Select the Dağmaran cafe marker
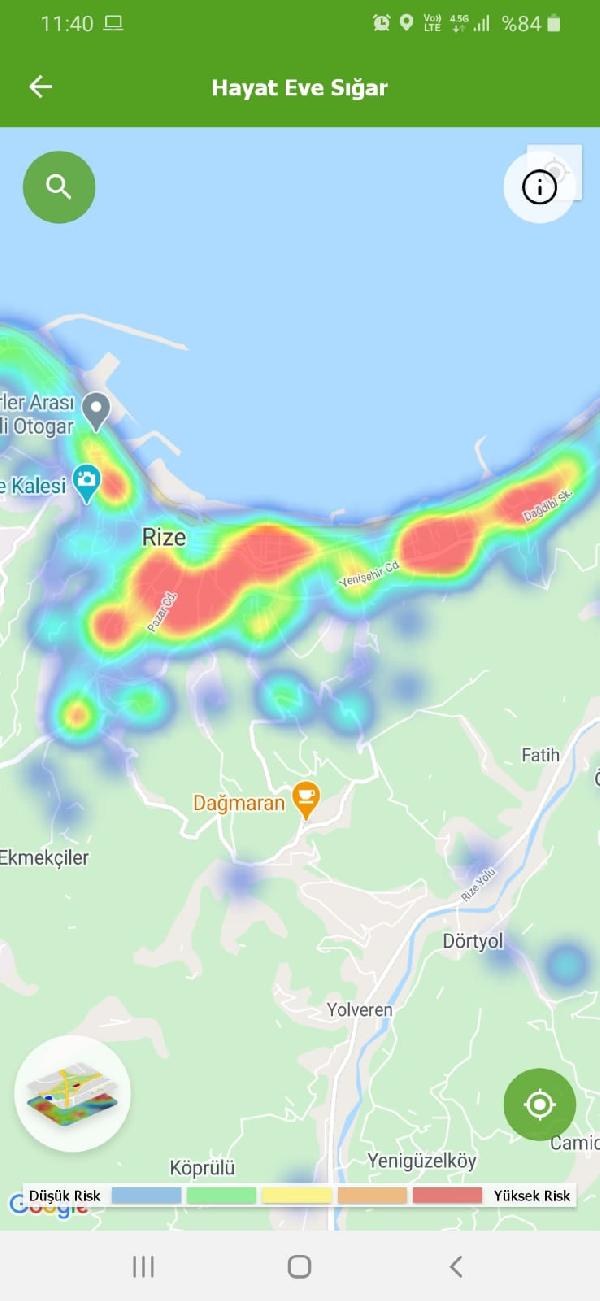600x1301 pixels. 305,799
